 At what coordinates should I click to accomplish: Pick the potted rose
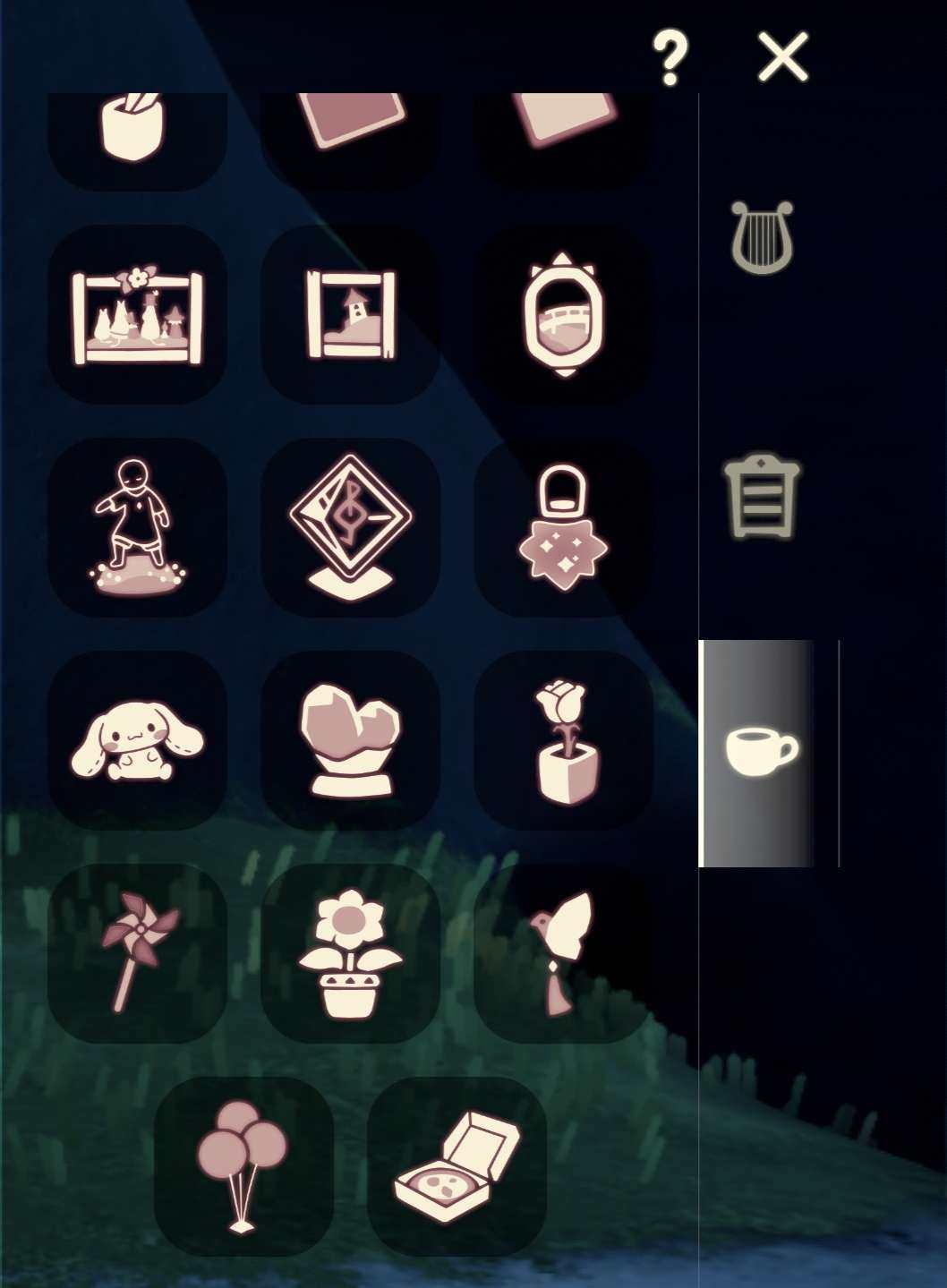click(x=563, y=740)
